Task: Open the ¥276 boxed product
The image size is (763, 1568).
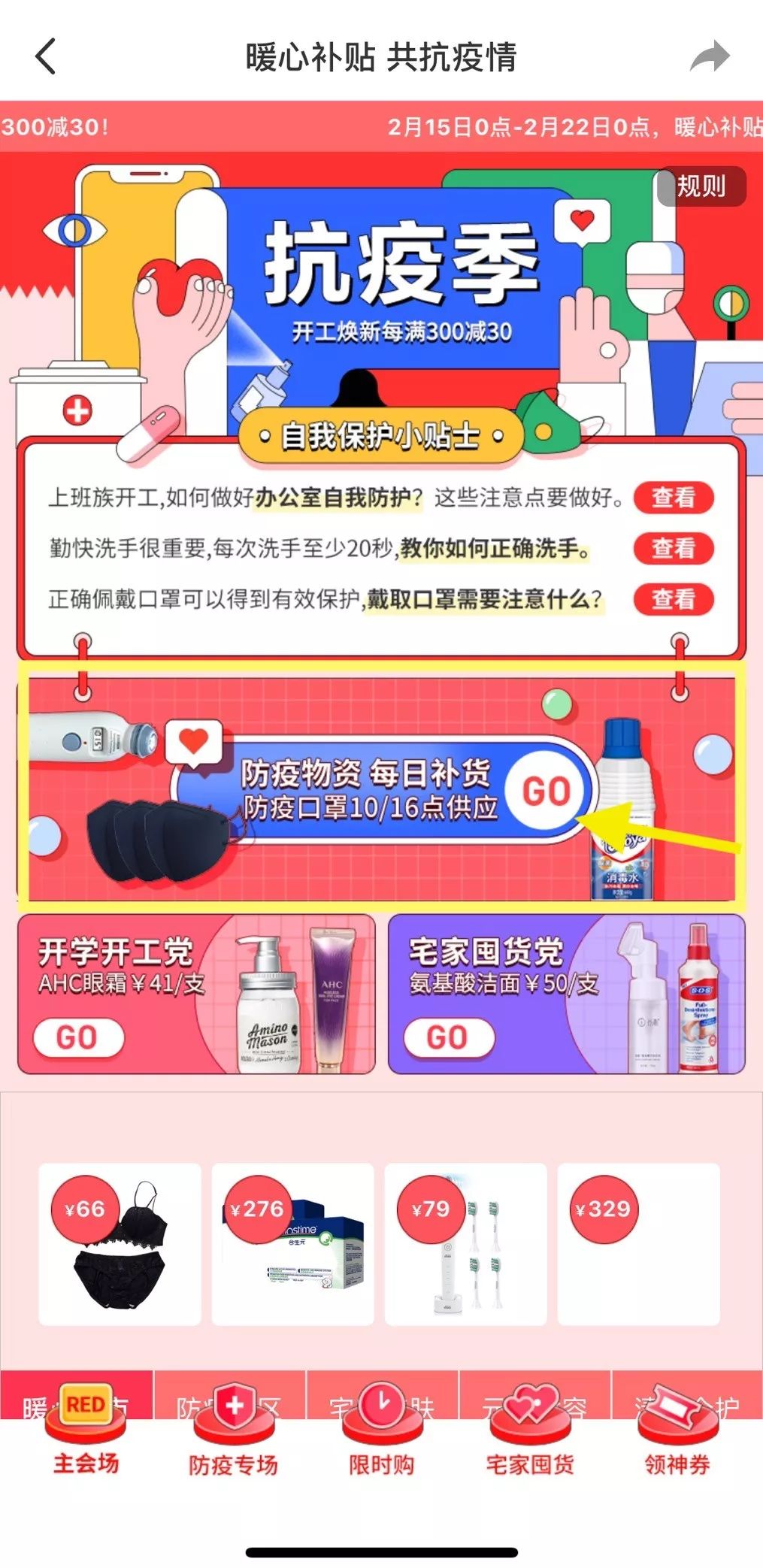Action: (292, 1244)
